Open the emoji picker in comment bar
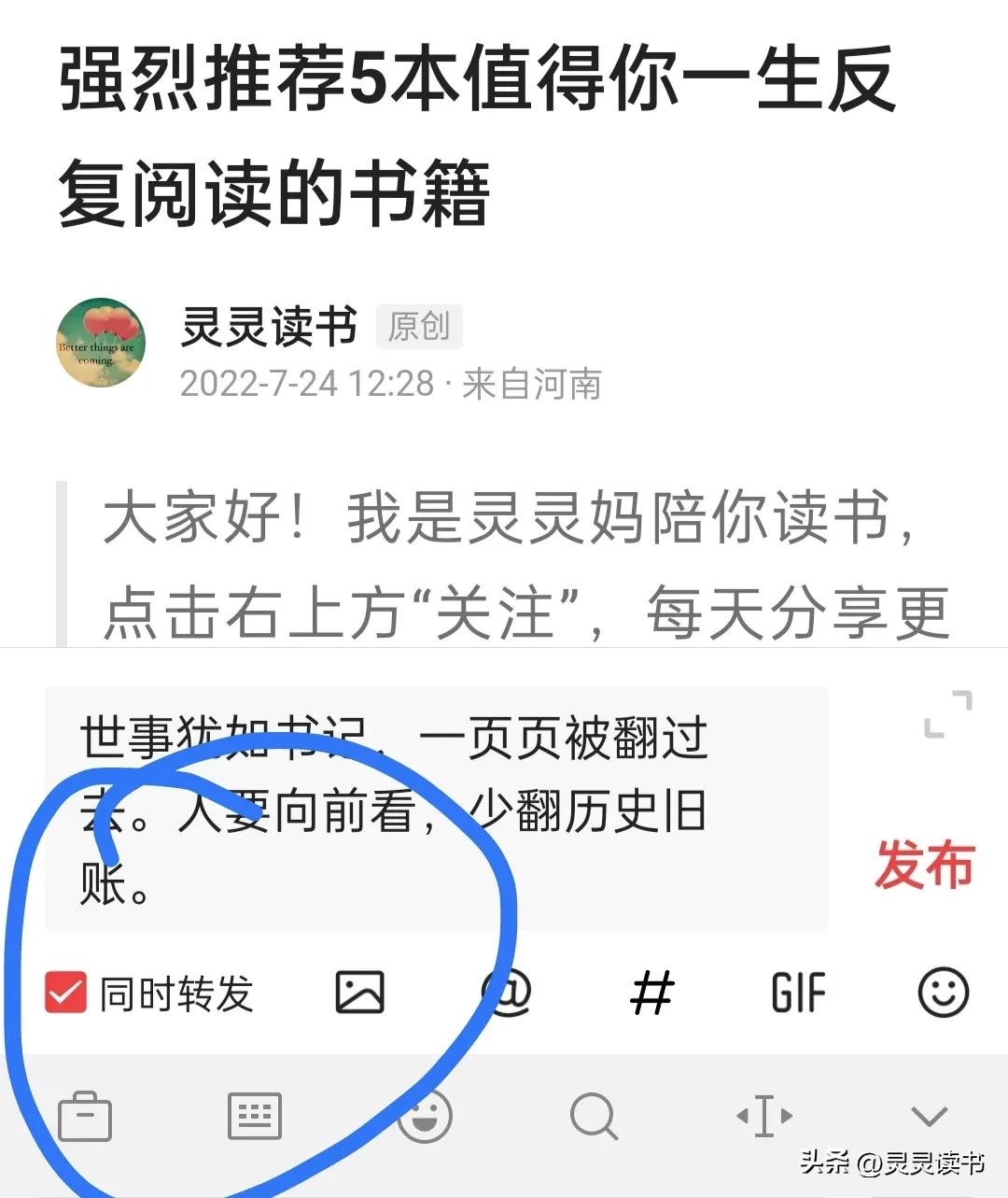This screenshot has width=1008, height=1198. click(943, 993)
